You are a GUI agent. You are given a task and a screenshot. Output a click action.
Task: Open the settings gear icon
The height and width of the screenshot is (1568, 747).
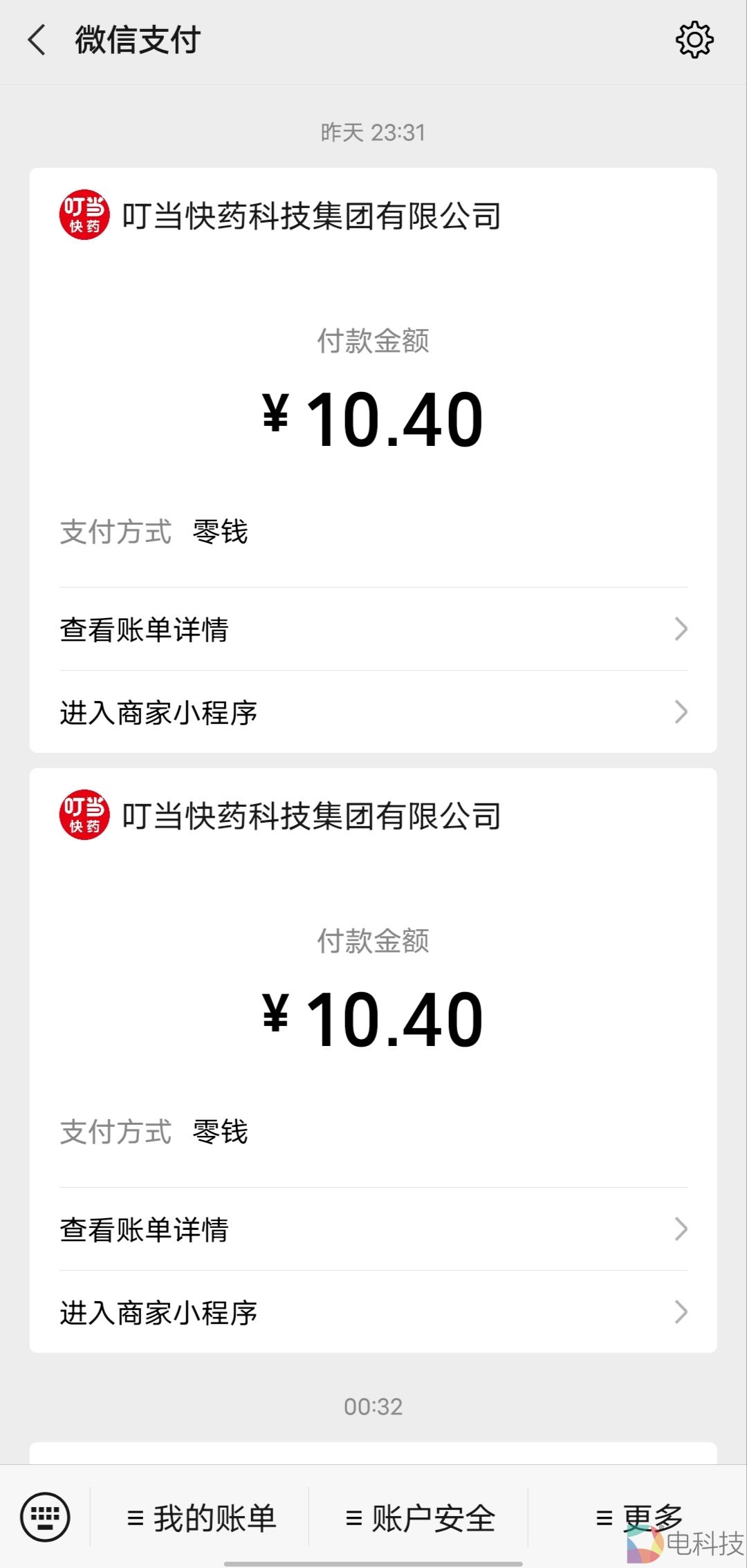[694, 40]
